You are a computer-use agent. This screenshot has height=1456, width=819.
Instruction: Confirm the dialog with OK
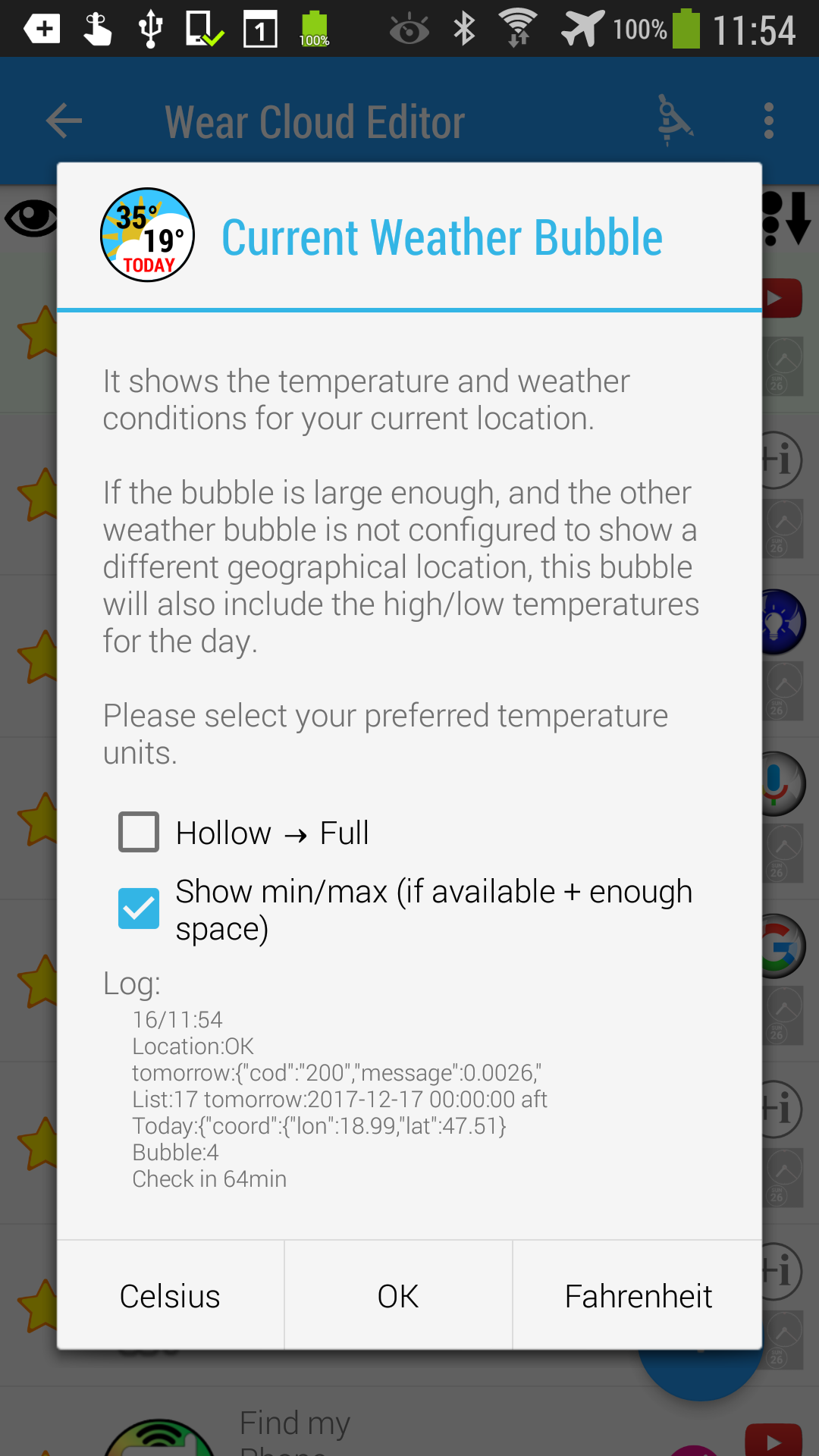pos(398,1296)
